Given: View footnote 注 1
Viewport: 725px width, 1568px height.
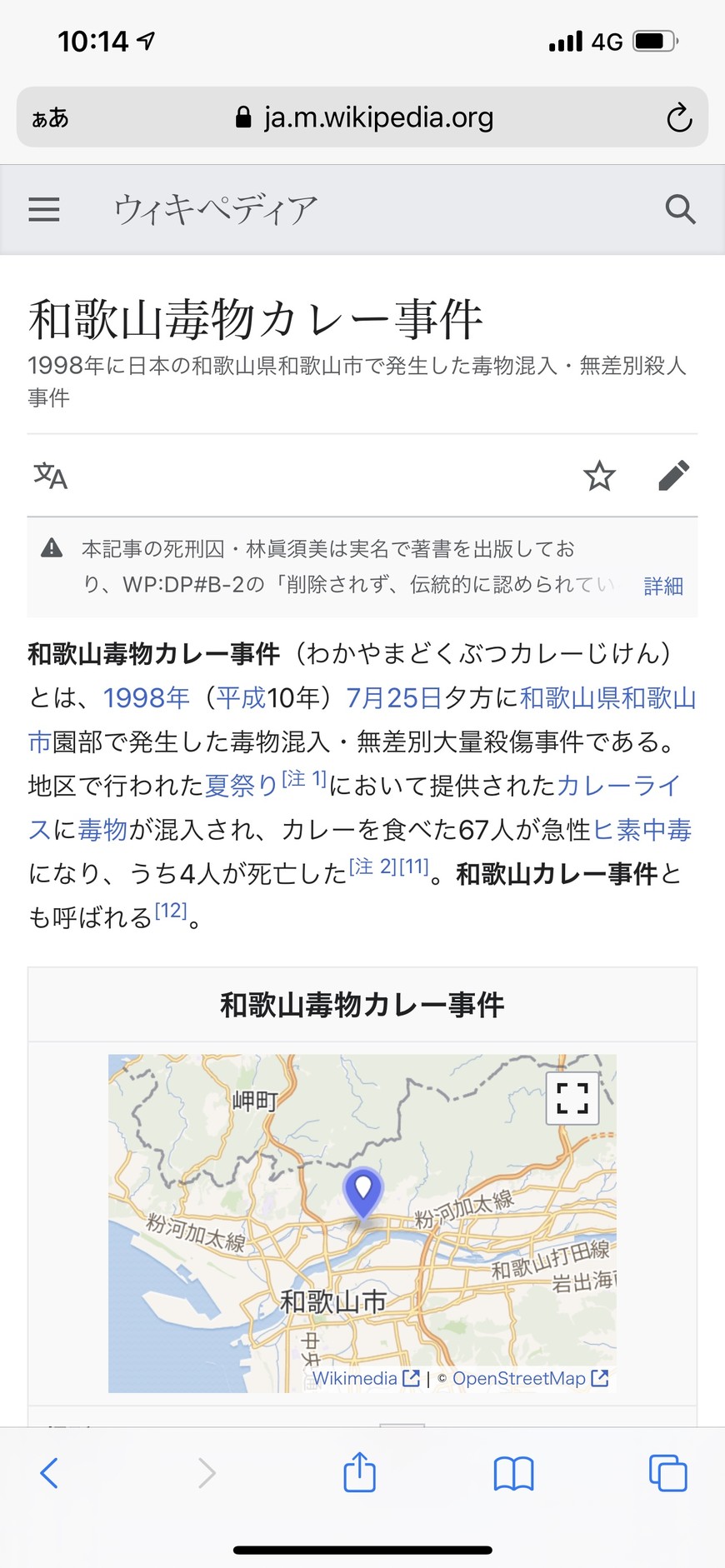Looking at the screenshot, I should (x=304, y=779).
